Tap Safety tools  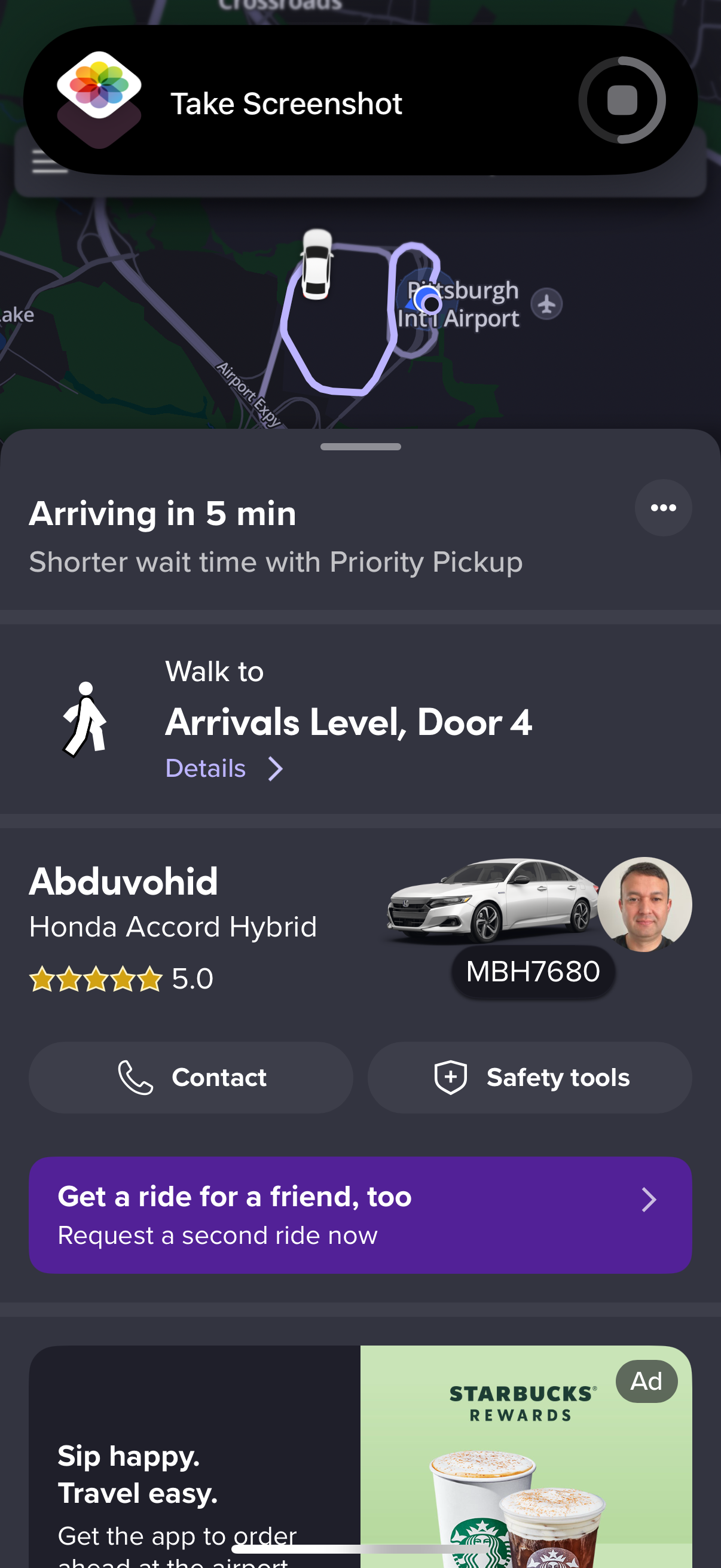[529, 1076]
